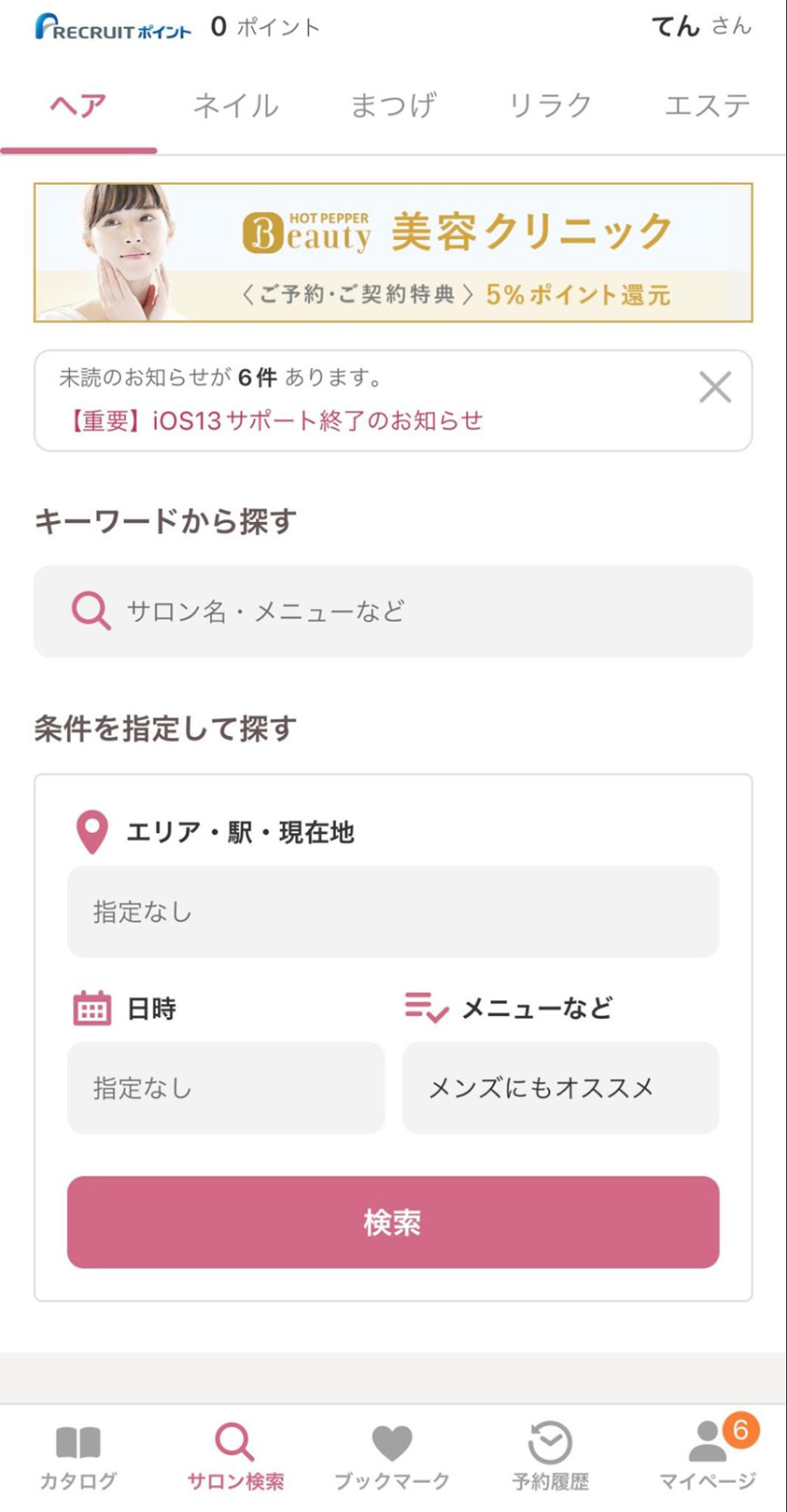Choose an area in エリア・駅・現在地 field
The image size is (787, 1512).
pos(393,911)
